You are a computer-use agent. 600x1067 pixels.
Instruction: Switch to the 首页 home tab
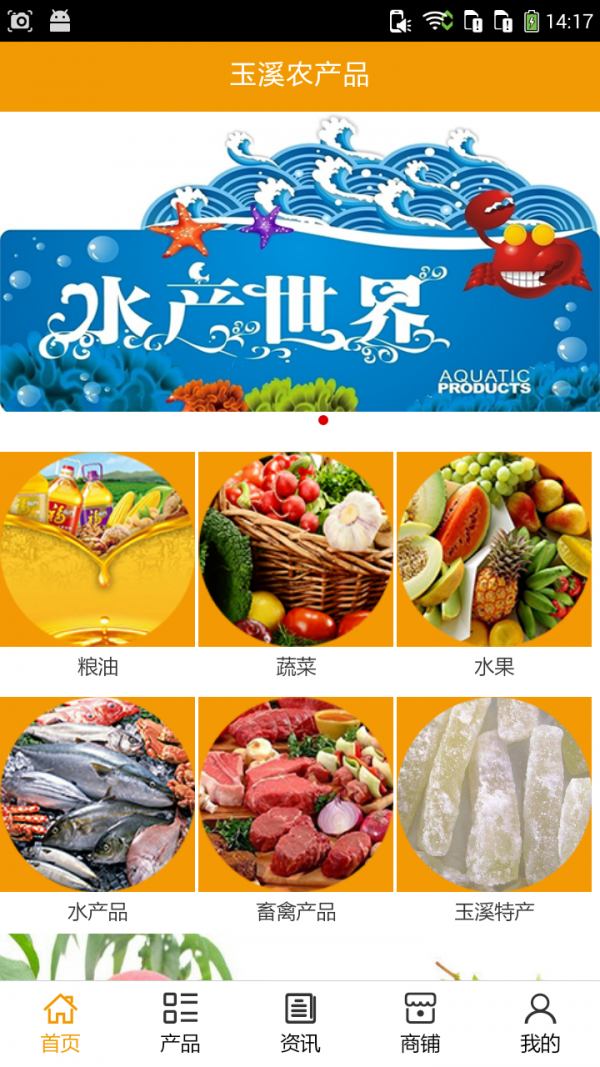tap(60, 1022)
